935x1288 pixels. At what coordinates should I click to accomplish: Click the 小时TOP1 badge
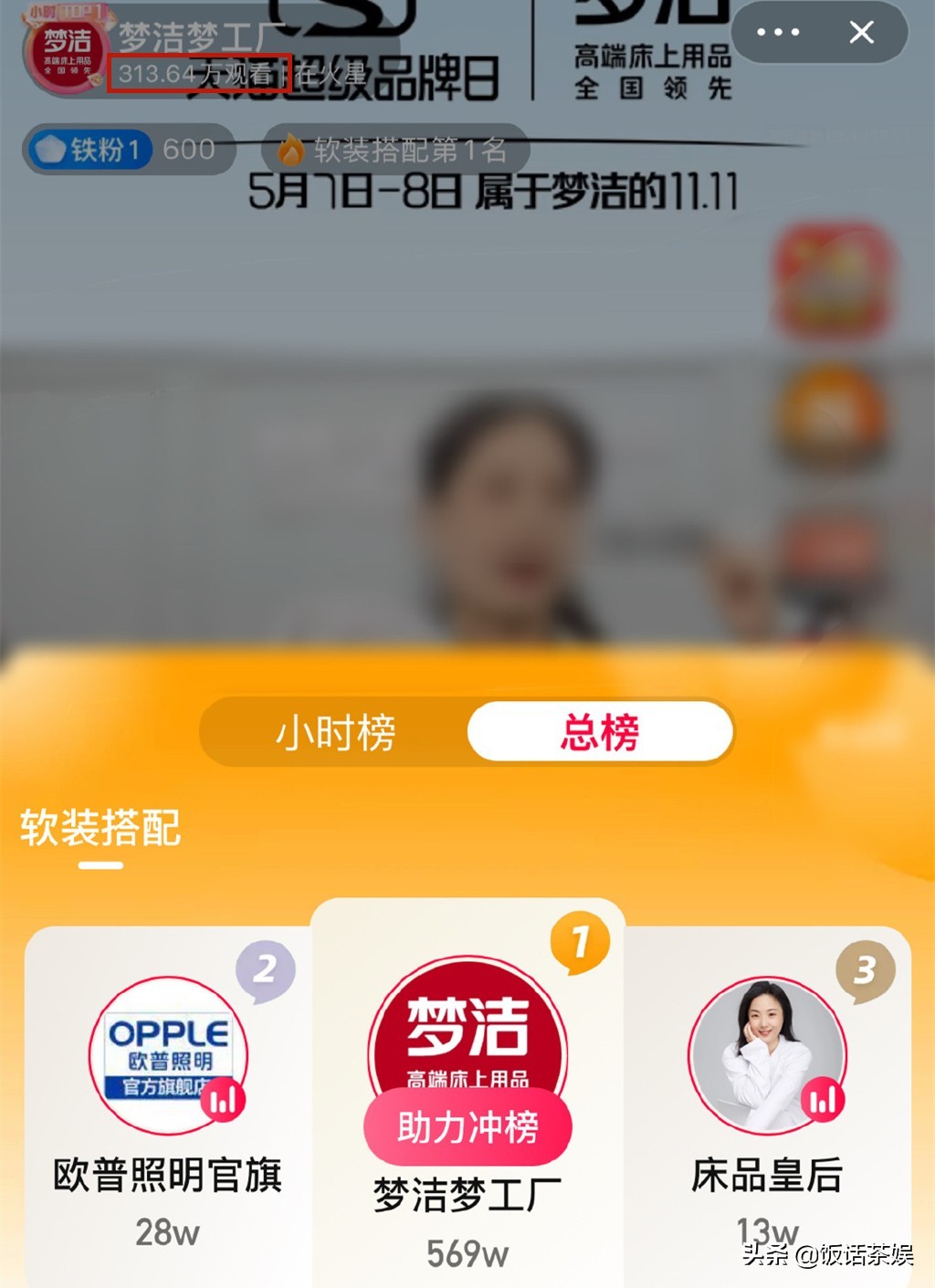(x=68, y=11)
